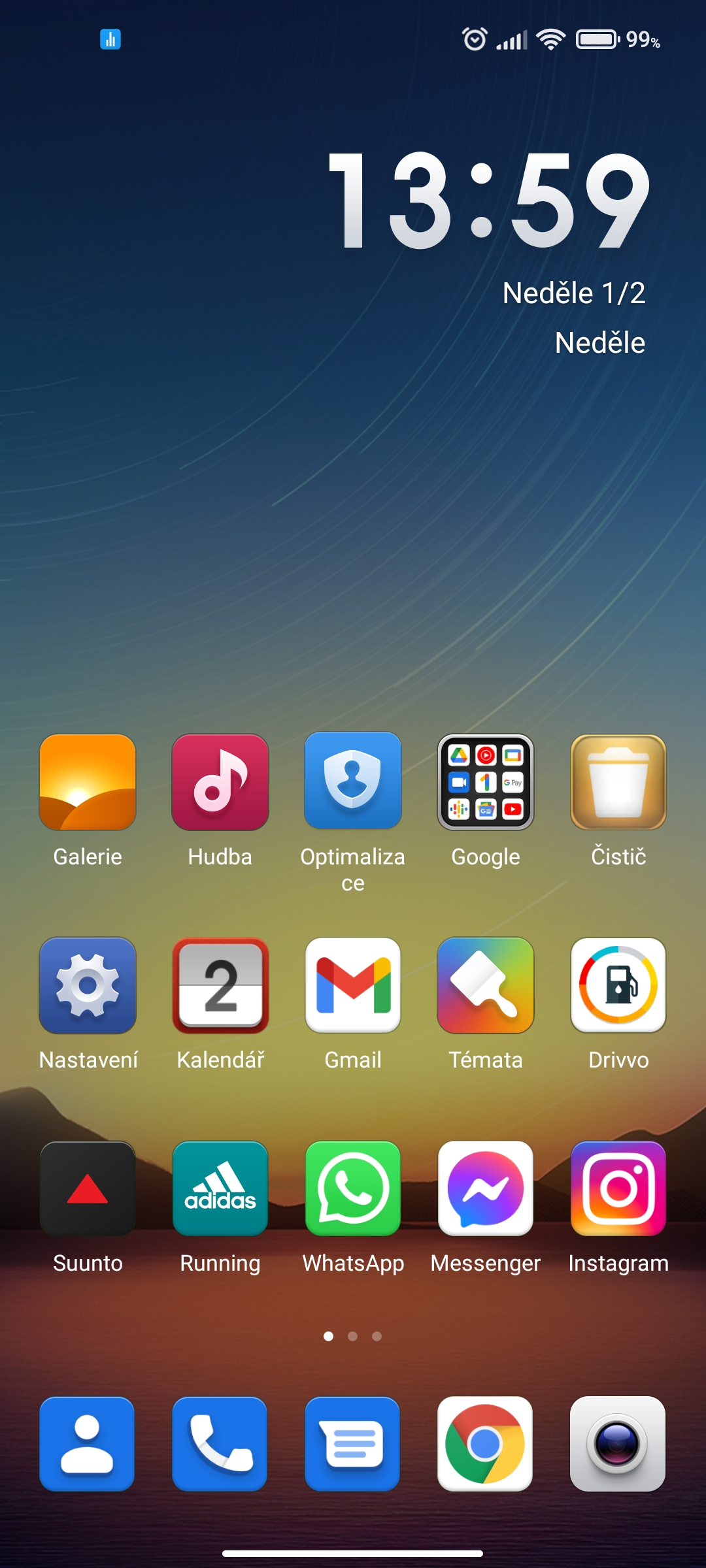Launch Chrome browser from the dock

485,1444
